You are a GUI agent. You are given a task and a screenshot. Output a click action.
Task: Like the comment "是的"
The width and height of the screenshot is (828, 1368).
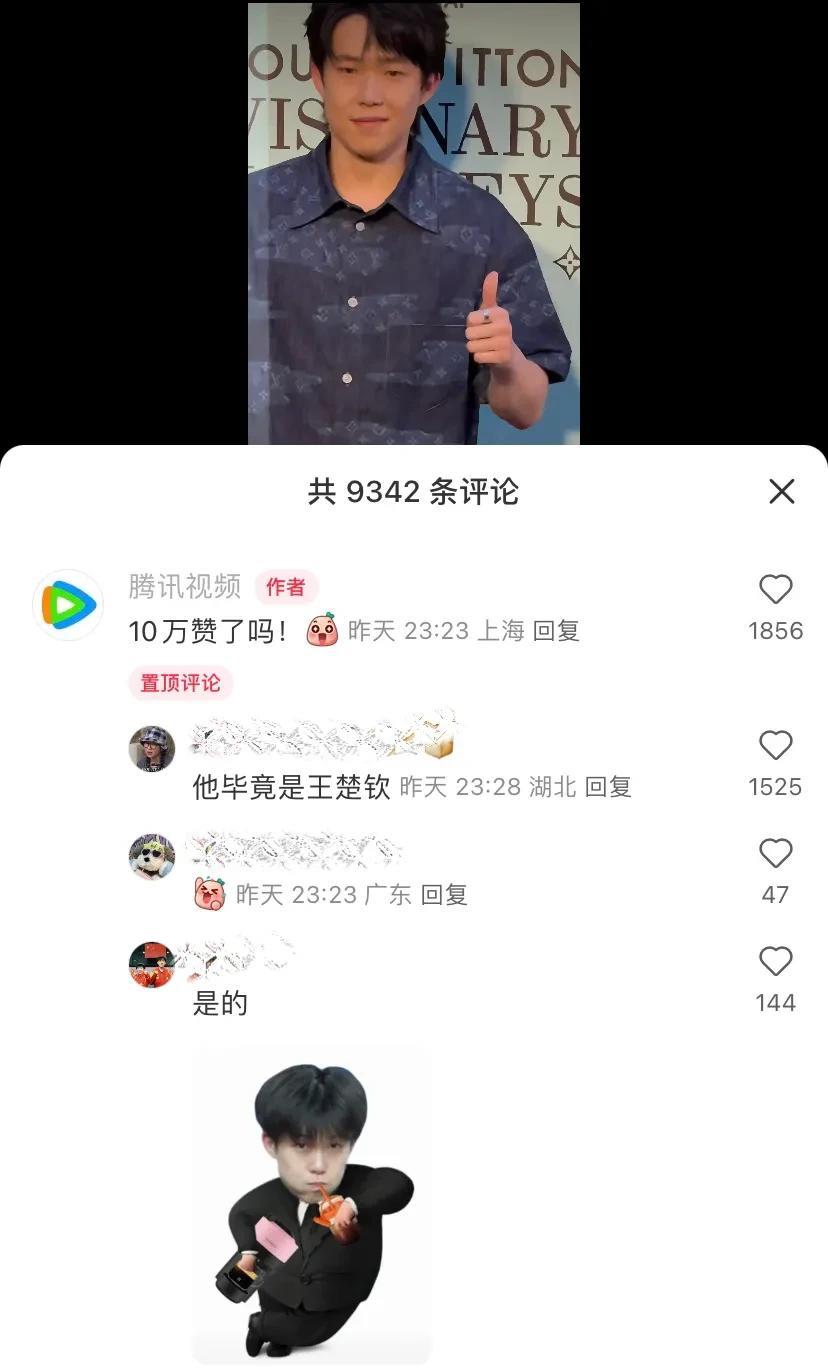pos(775,962)
